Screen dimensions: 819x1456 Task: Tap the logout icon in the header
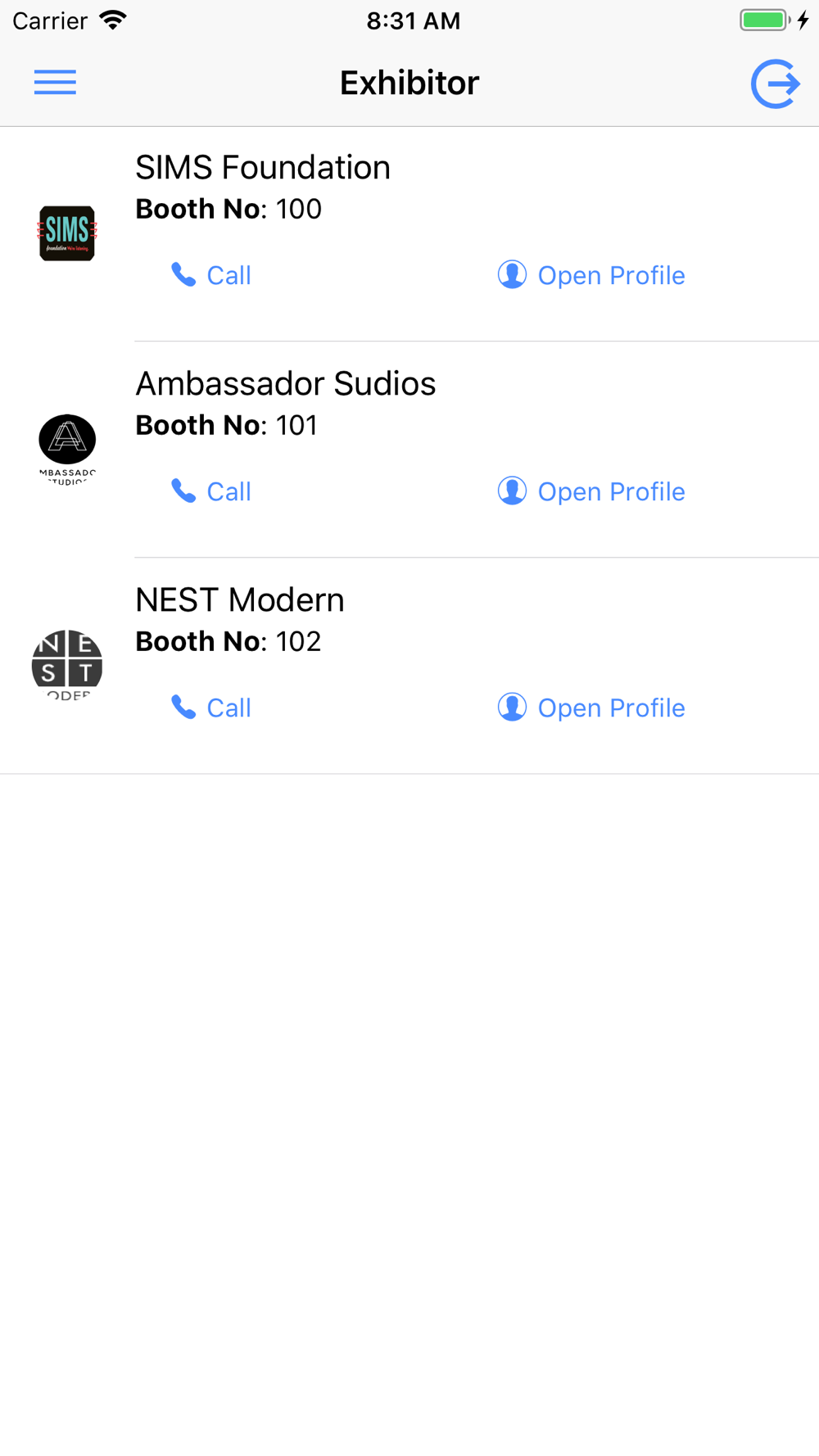(x=776, y=84)
